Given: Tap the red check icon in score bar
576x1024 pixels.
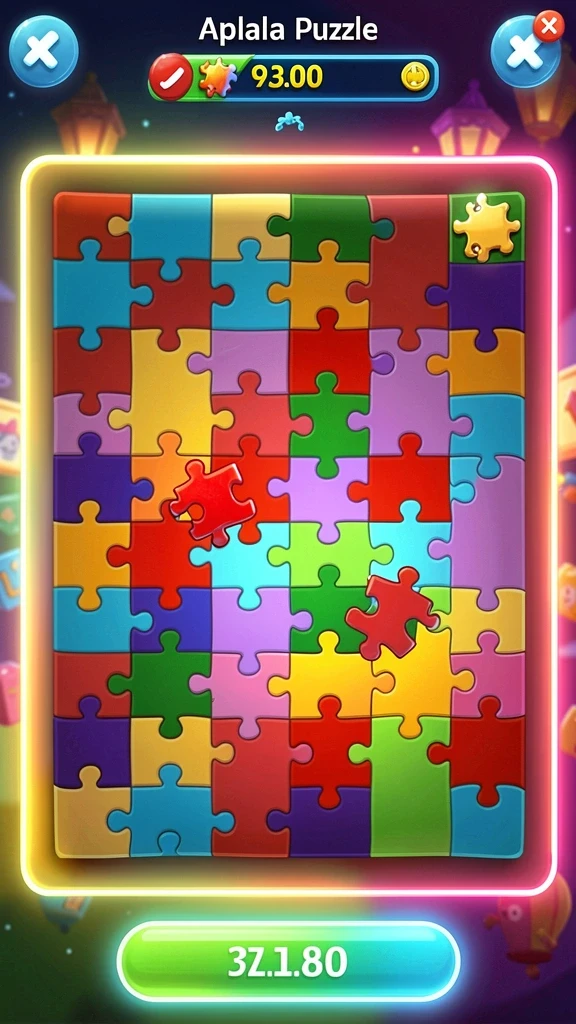Looking at the screenshot, I should (x=171, y=77).
